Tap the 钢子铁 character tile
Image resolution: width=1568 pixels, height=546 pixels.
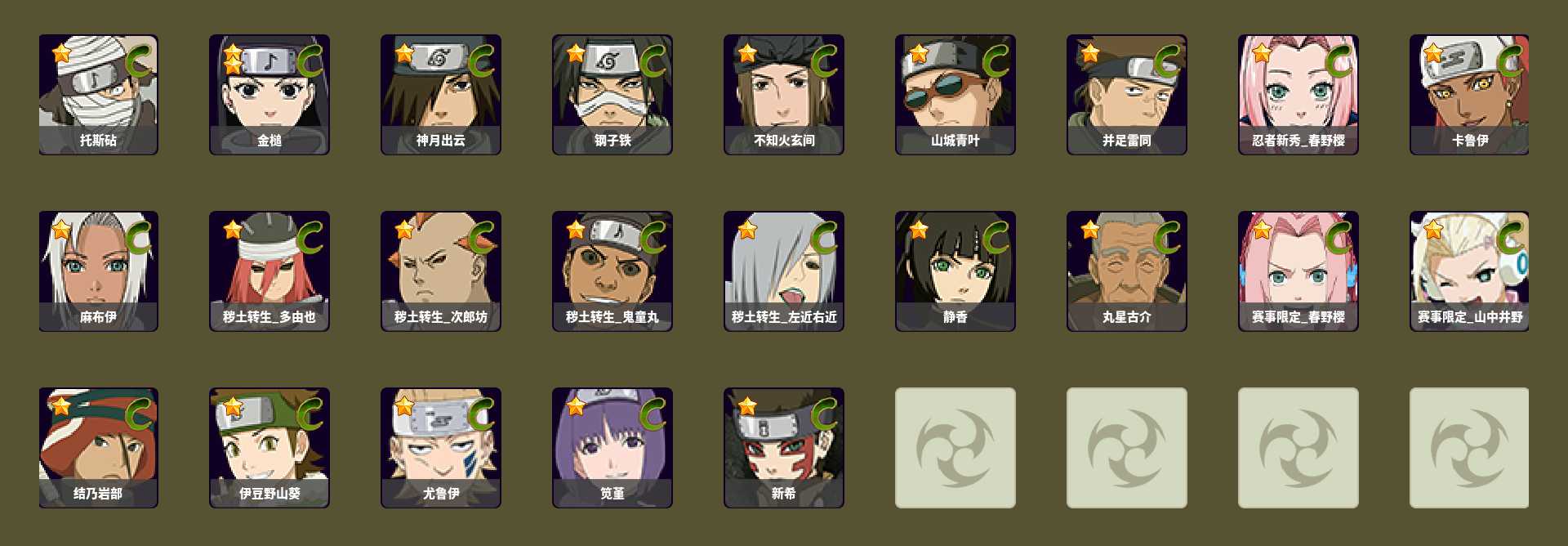[x=612, y=94]
